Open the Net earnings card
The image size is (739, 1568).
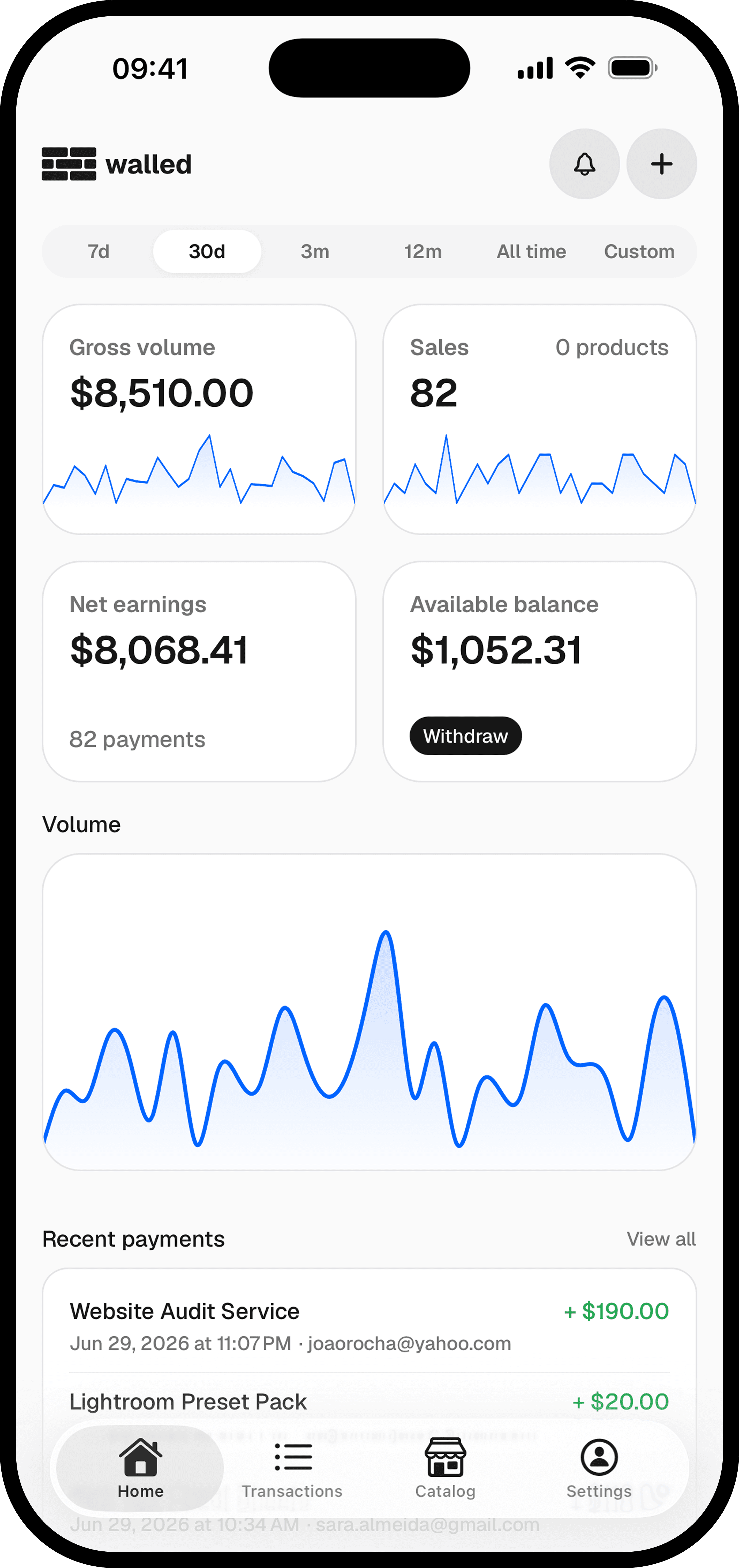(199, 671)
